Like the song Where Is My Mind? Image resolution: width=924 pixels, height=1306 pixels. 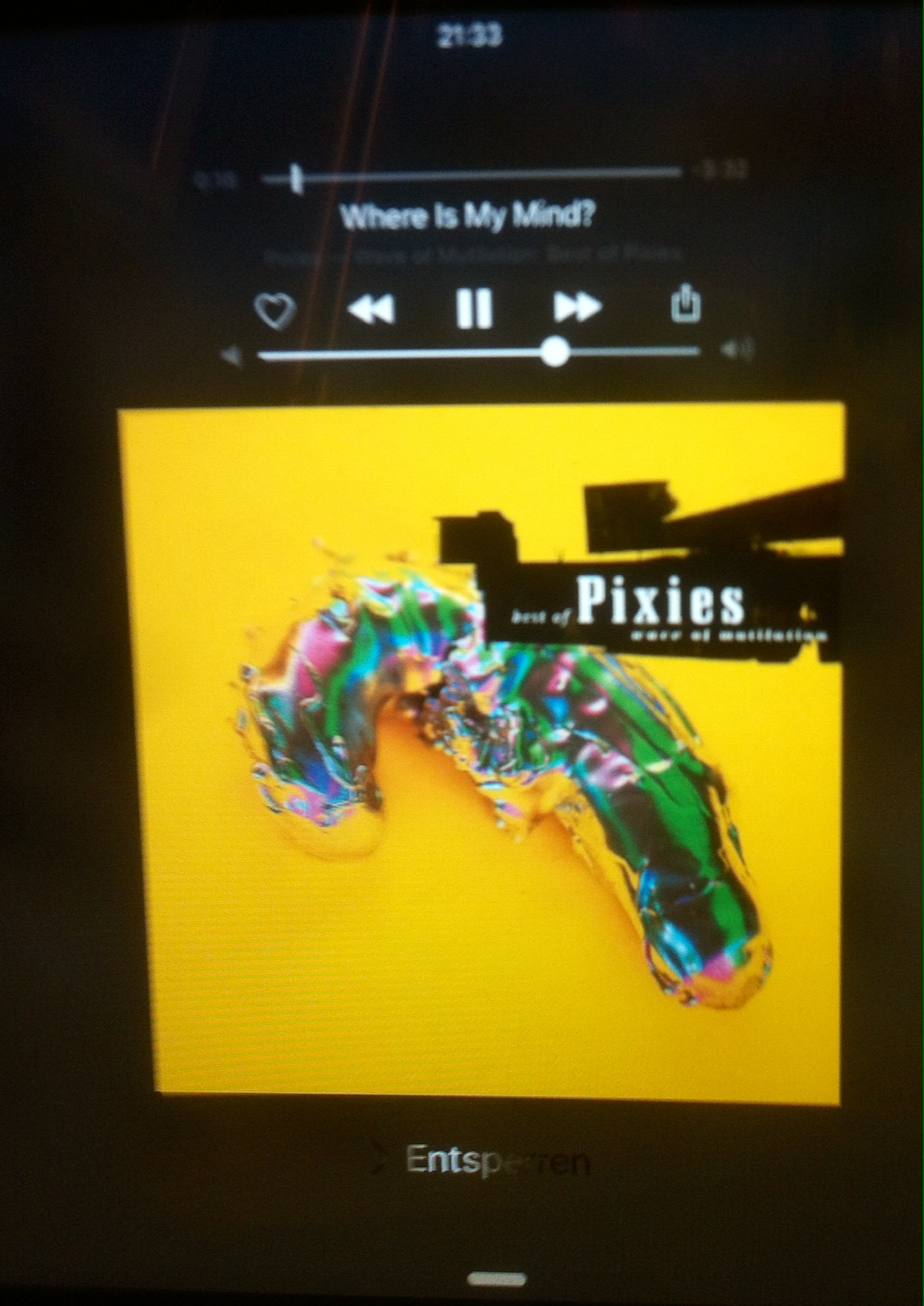coord(274,310)
